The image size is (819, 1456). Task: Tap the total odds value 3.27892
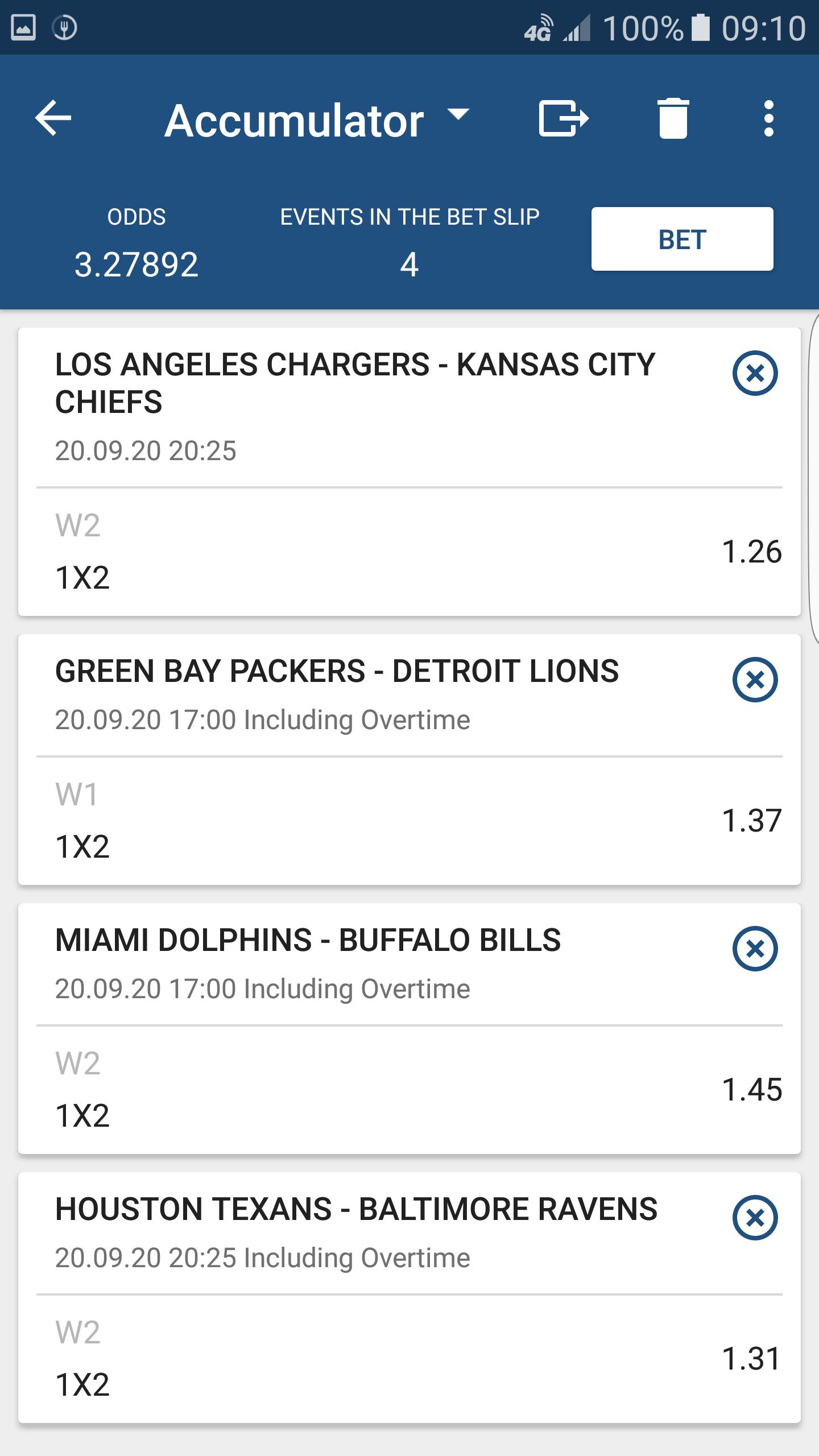pos(136,262)
